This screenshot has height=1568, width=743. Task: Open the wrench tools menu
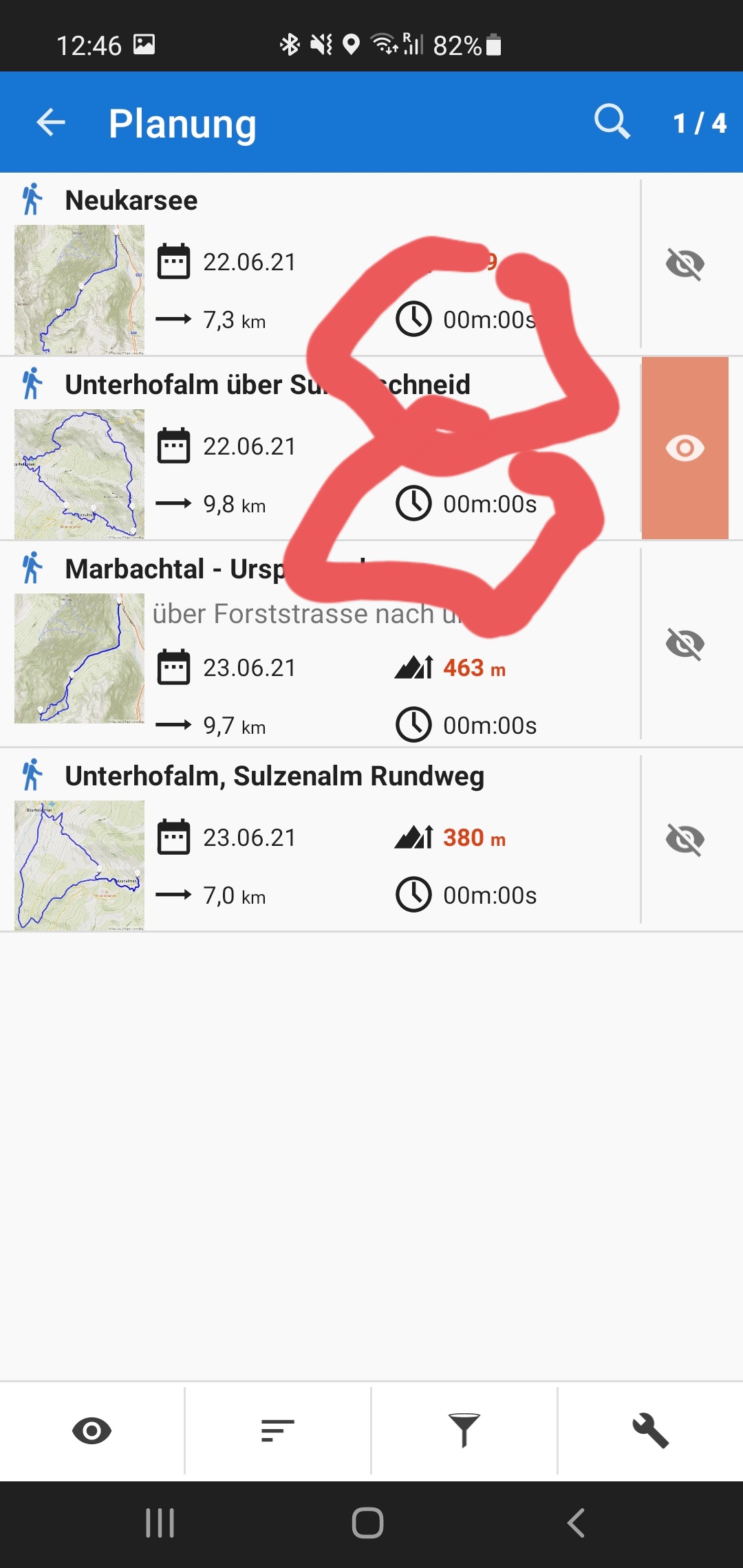click(650, 1431)
